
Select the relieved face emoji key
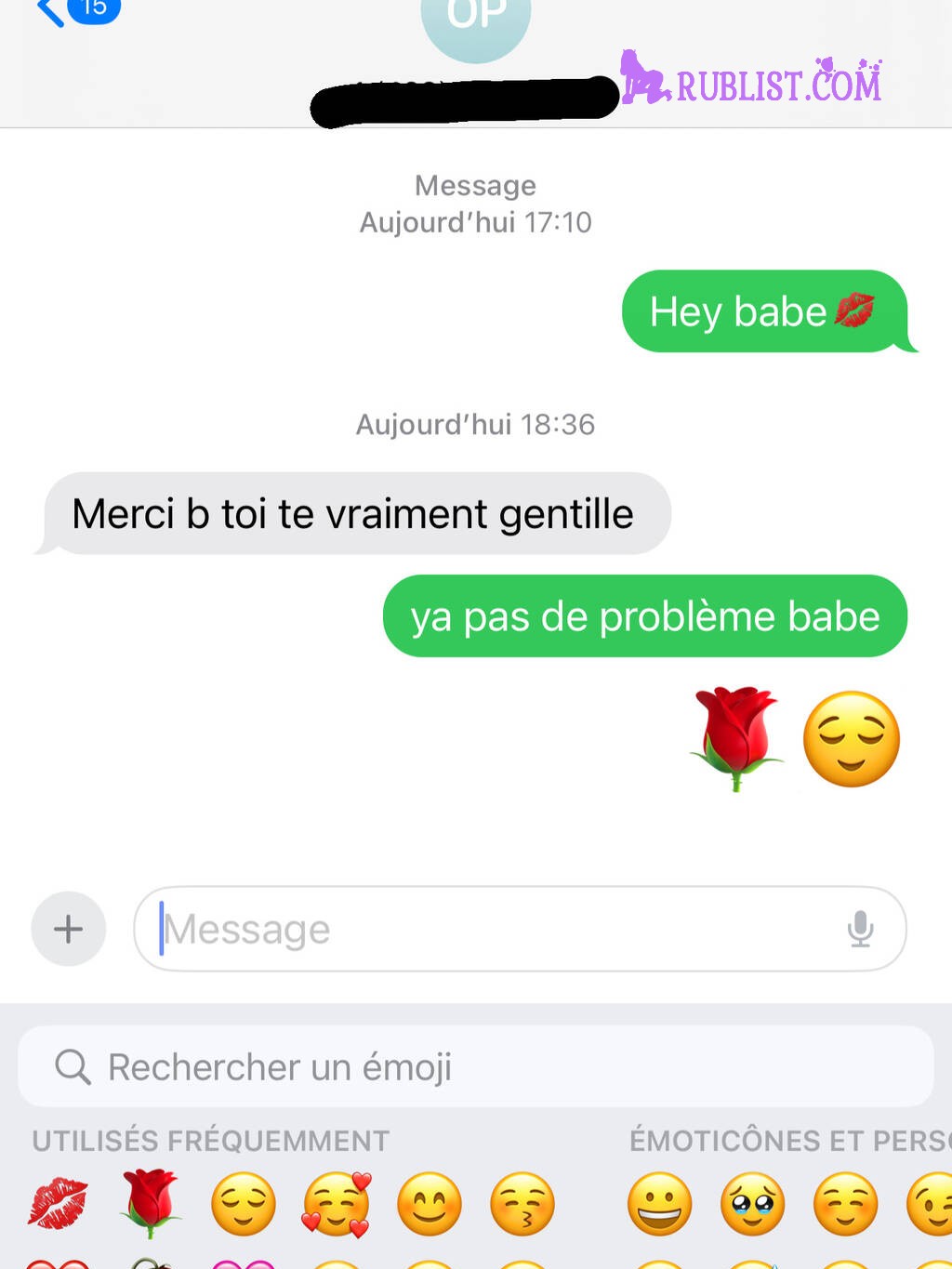coord(243,1203)
